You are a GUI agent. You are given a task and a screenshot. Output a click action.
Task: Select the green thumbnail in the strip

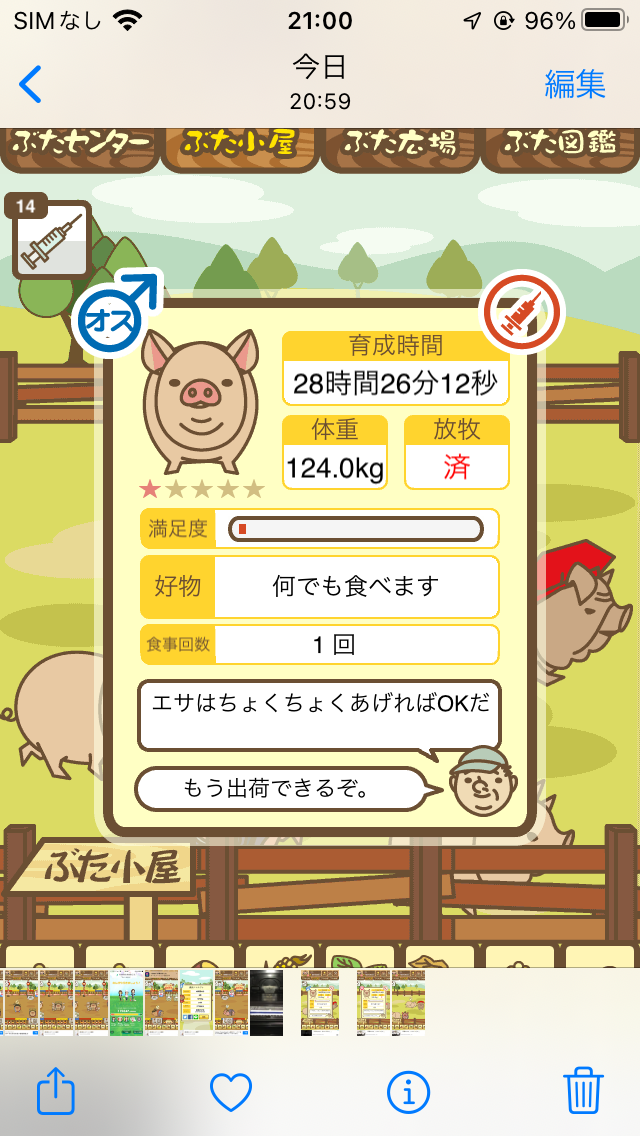[127, 1002]
